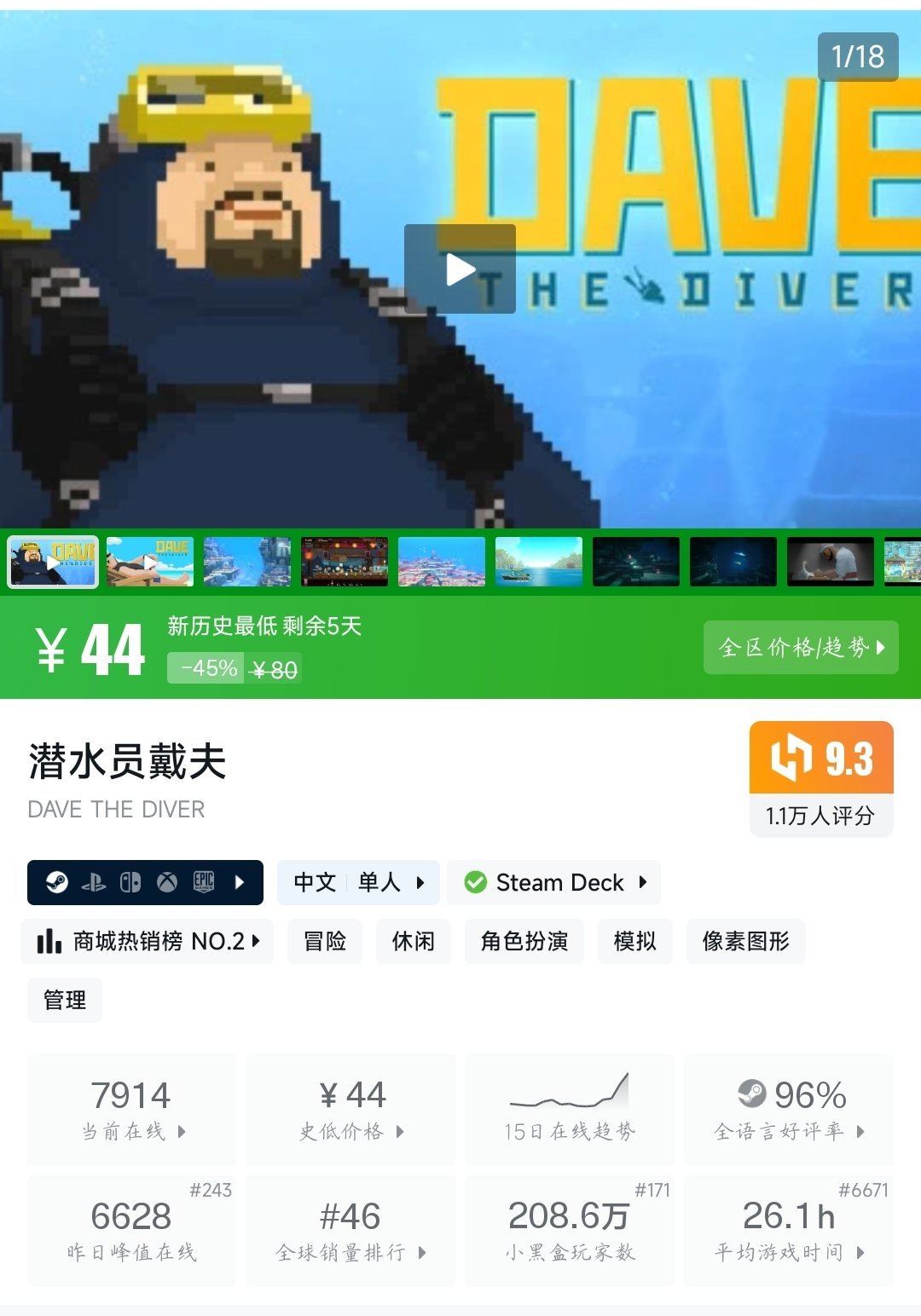921x1316 pixels.
Task: Open 史低价格 lowest price history
Action: tap(350, 1110)
